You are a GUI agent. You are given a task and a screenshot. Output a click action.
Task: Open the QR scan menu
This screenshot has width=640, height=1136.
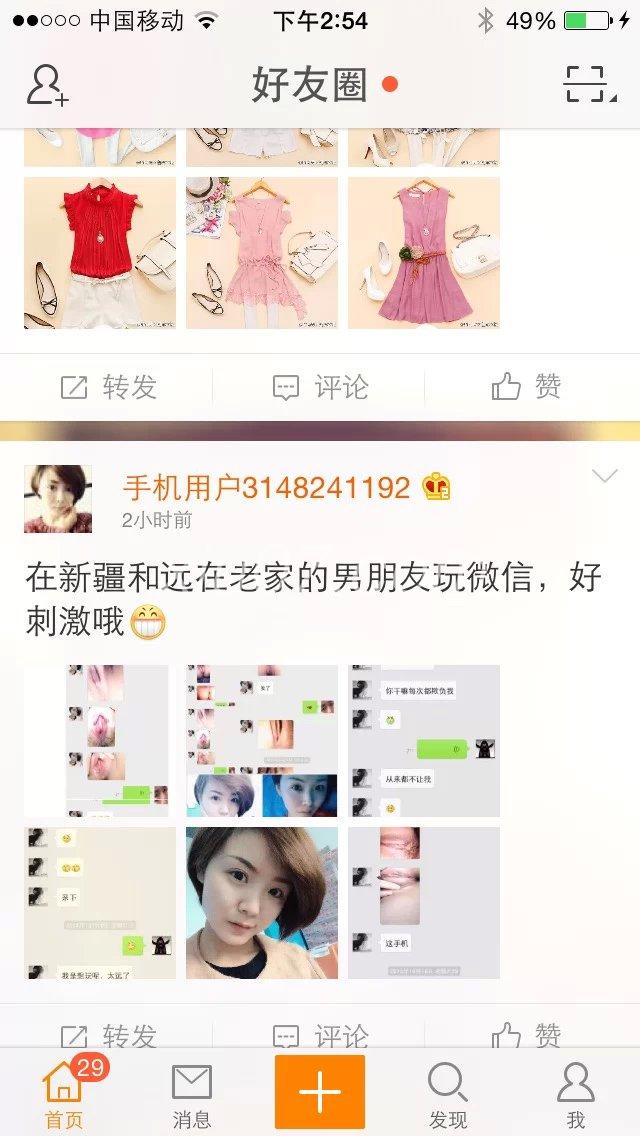tap(588, 85)
